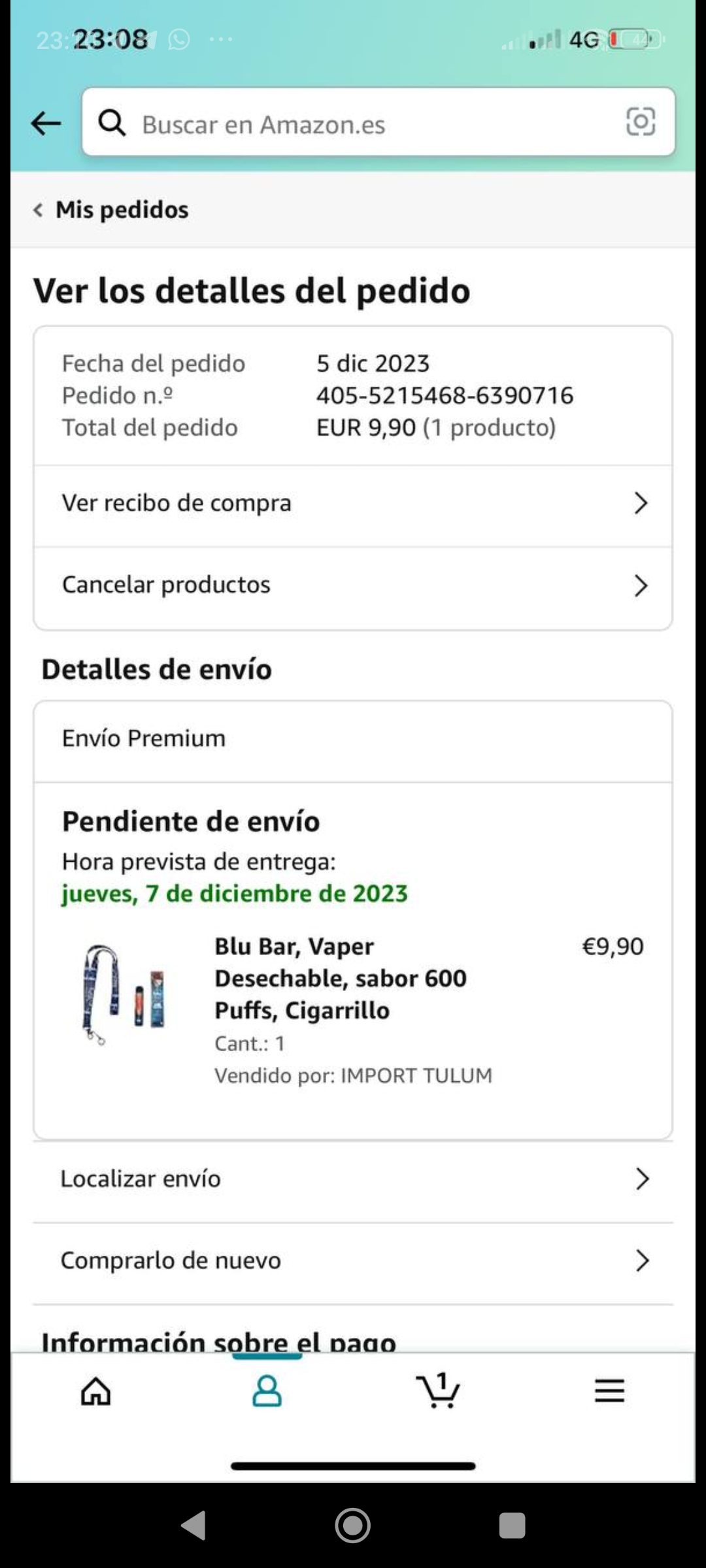This screenshot has height=1568, width=706.
Task: Choose Comprarlo de nuevo
Action: (353, 1261)
